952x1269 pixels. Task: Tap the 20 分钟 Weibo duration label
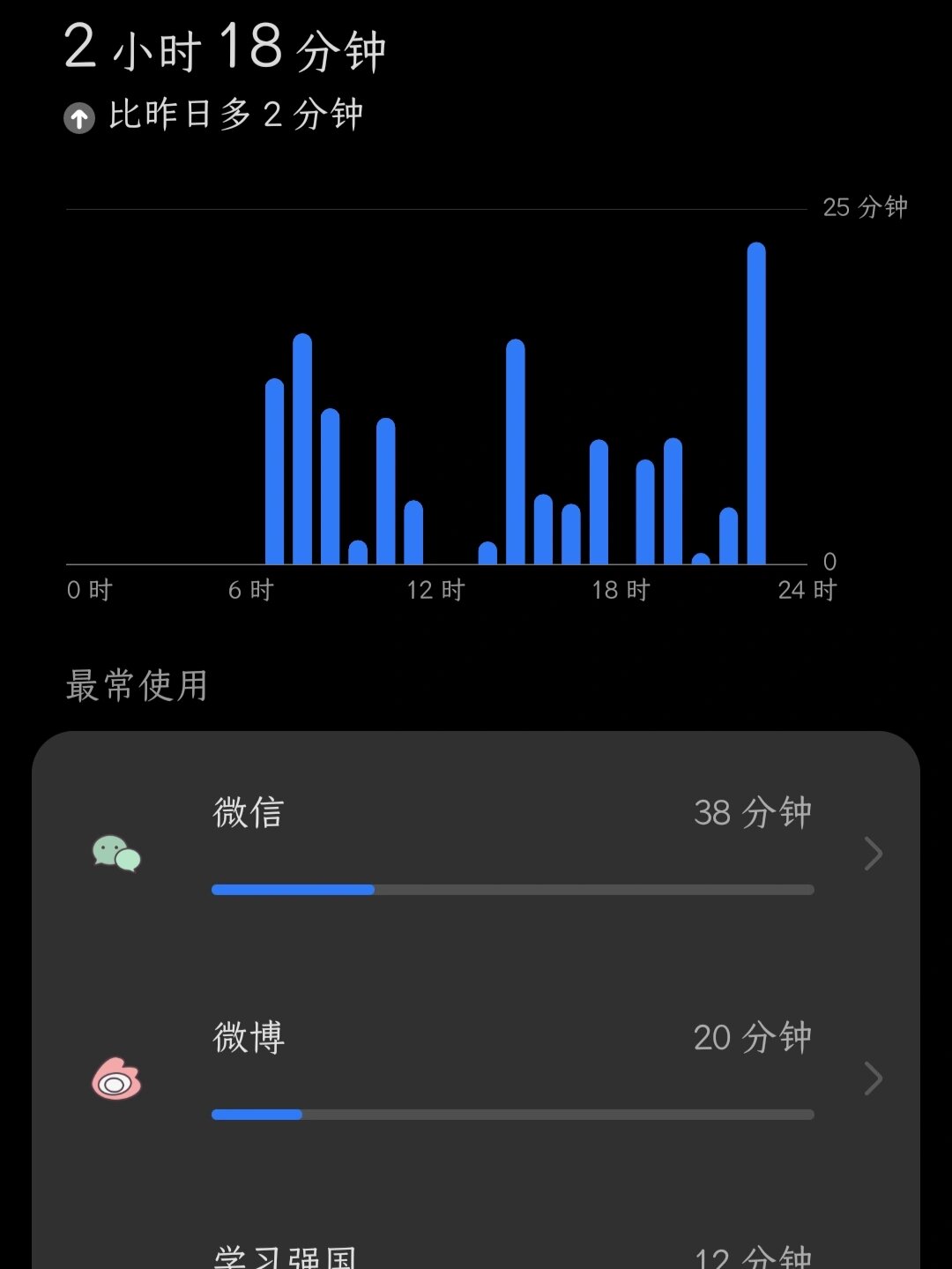coord(754,1038)
